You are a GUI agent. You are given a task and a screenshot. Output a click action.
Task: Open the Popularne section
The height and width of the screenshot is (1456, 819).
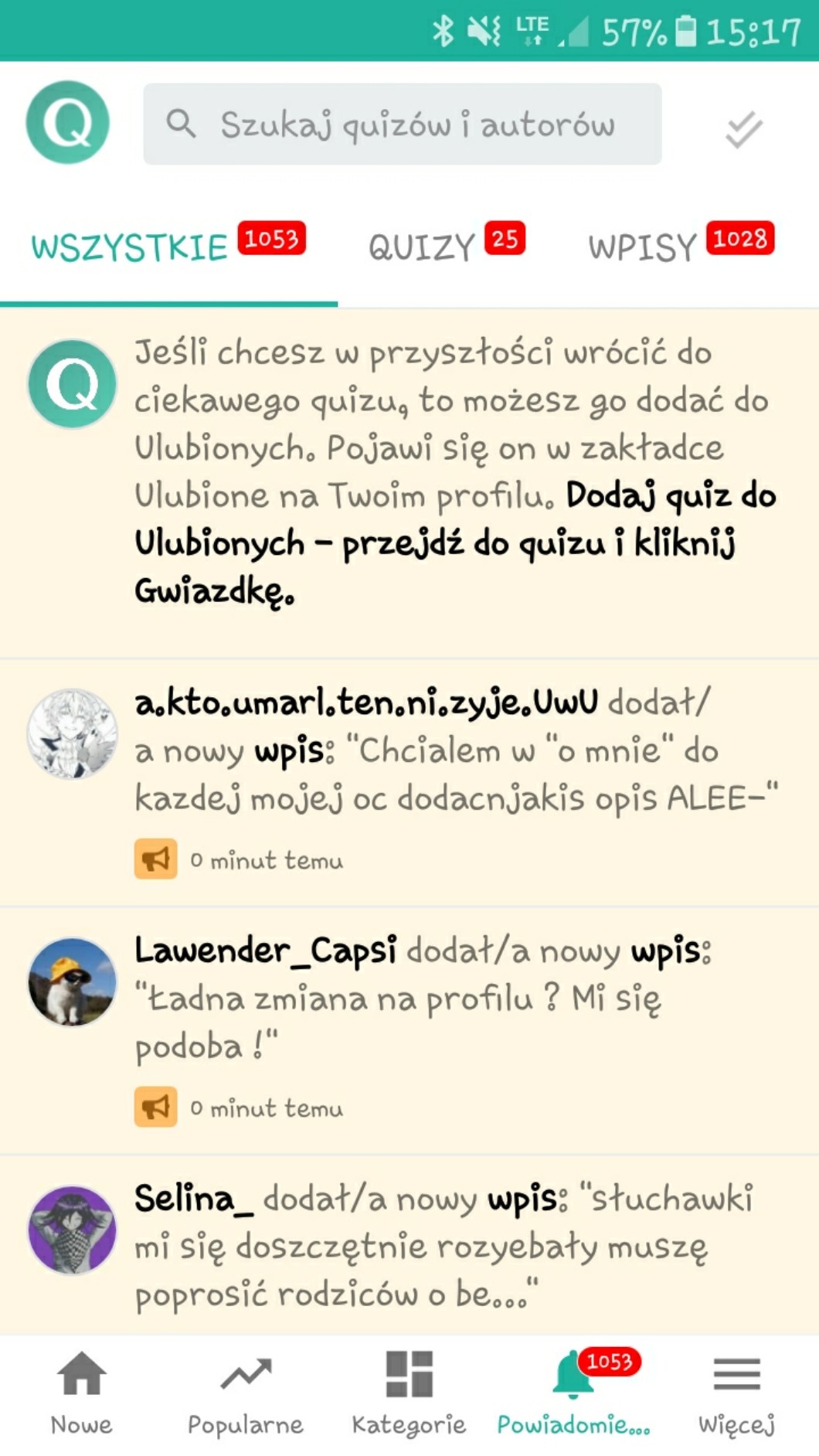coord(245,1393)
